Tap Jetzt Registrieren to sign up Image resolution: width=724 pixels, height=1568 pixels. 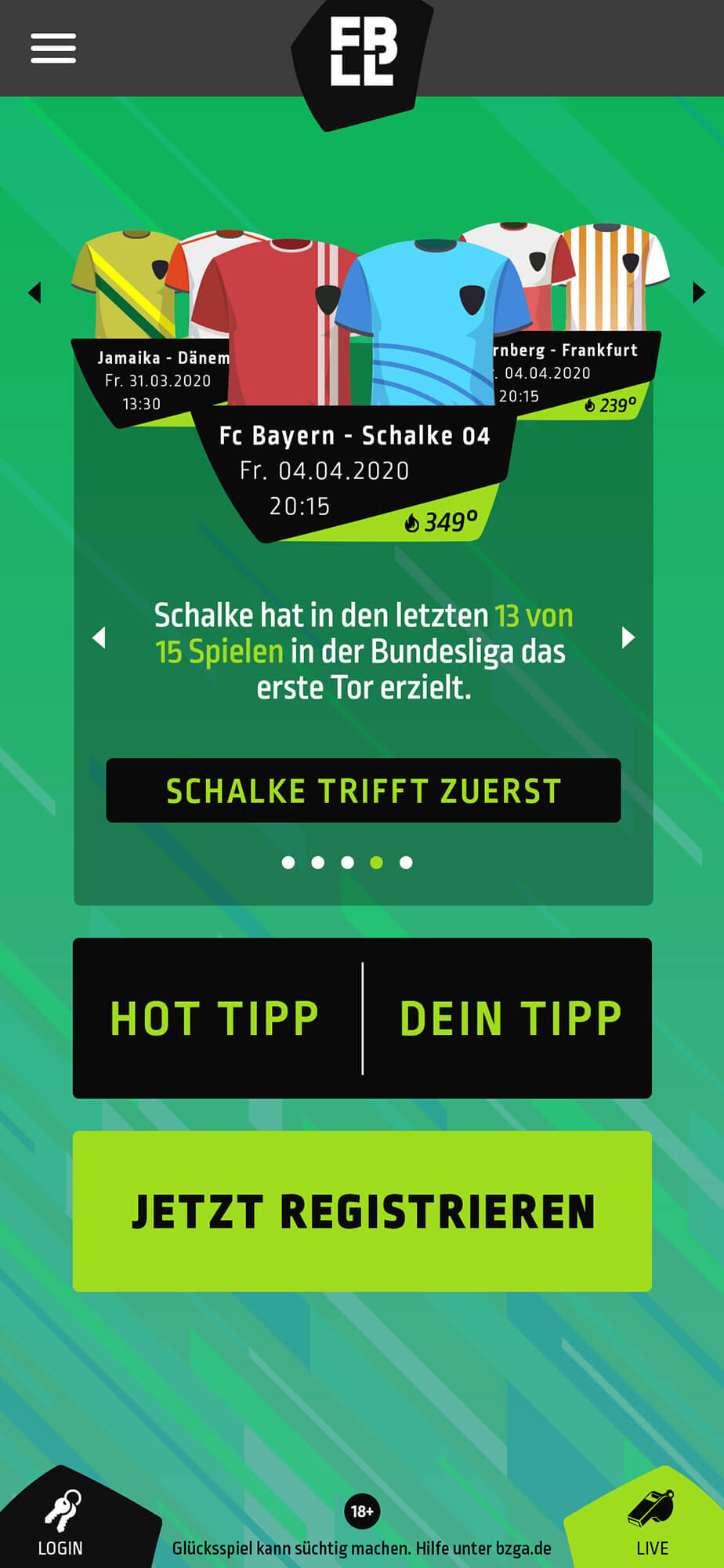pos(362,1211)
